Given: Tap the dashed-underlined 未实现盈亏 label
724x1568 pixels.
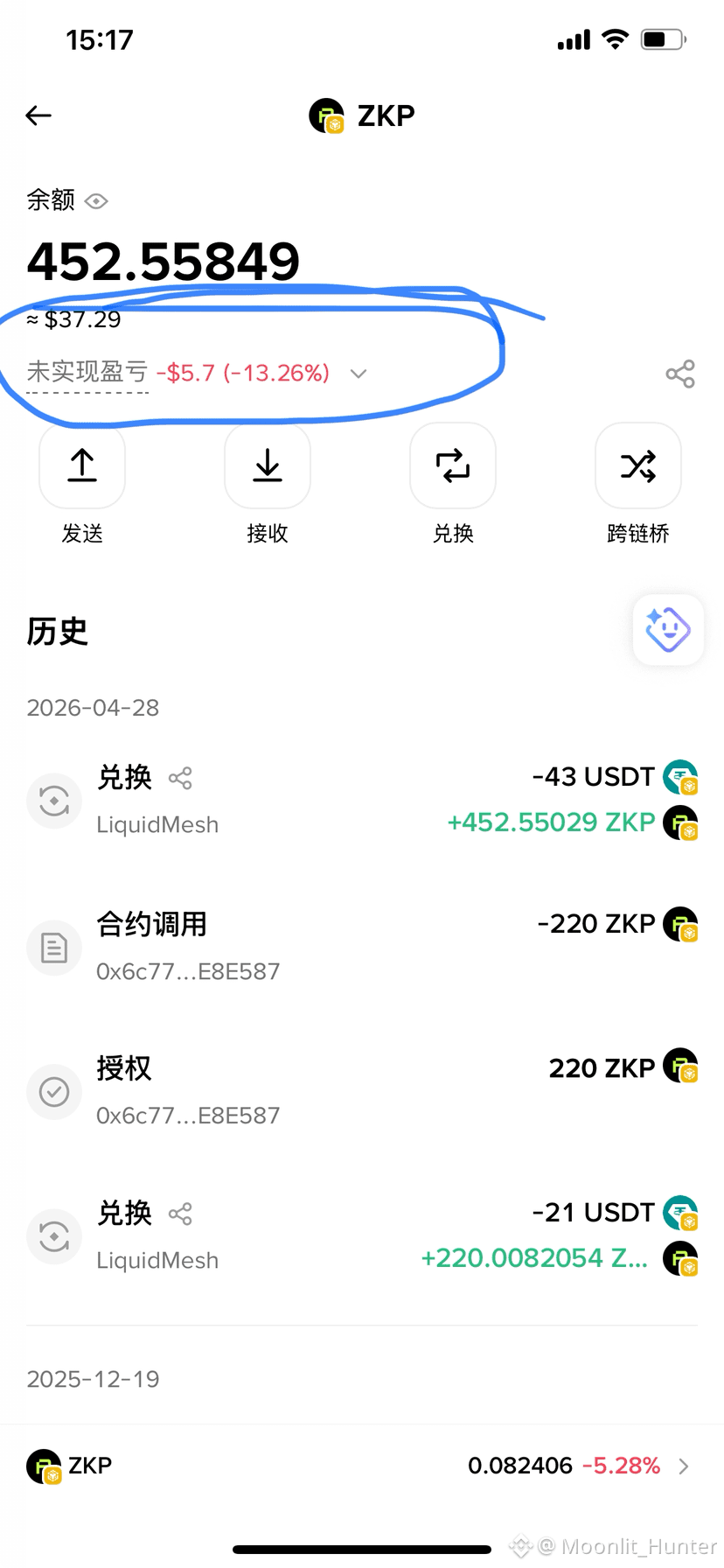Looking at the screenshot, I should pos(87,373).
